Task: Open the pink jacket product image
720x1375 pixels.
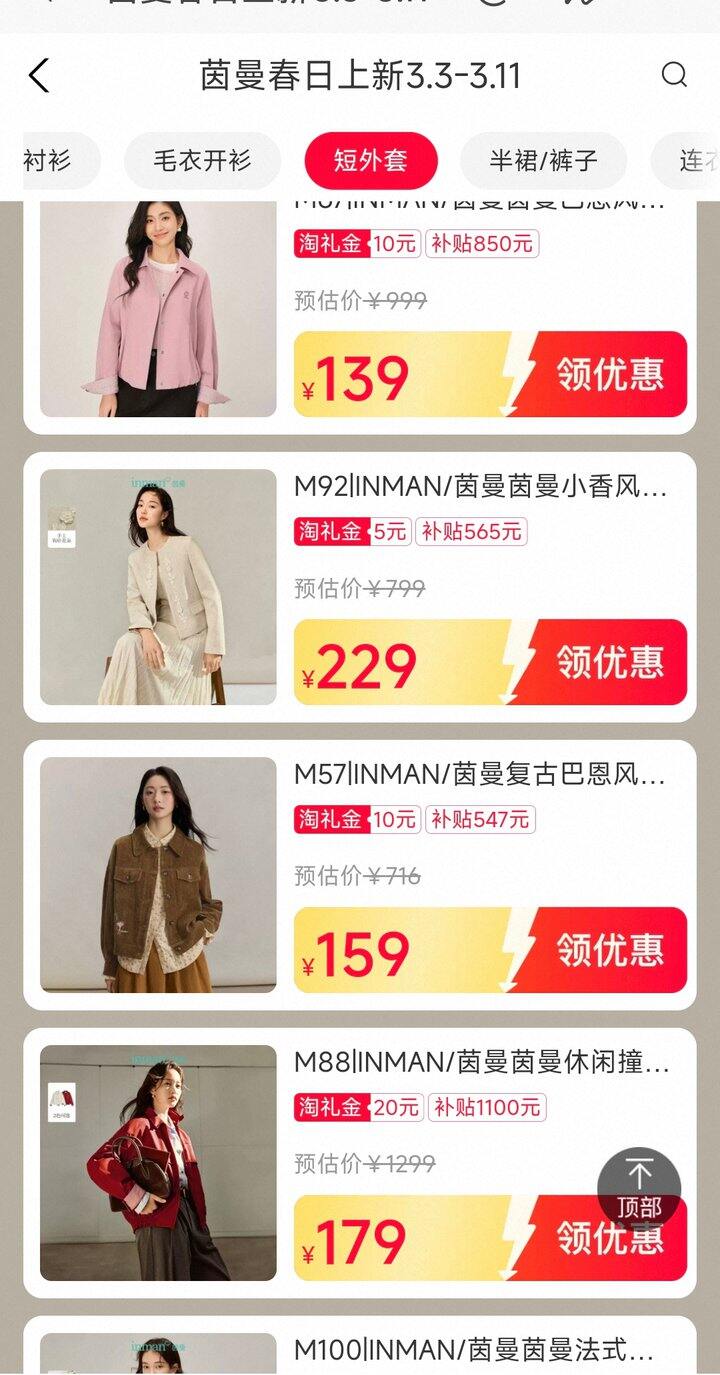Action: pyautogui.click(x=158, y=309)
